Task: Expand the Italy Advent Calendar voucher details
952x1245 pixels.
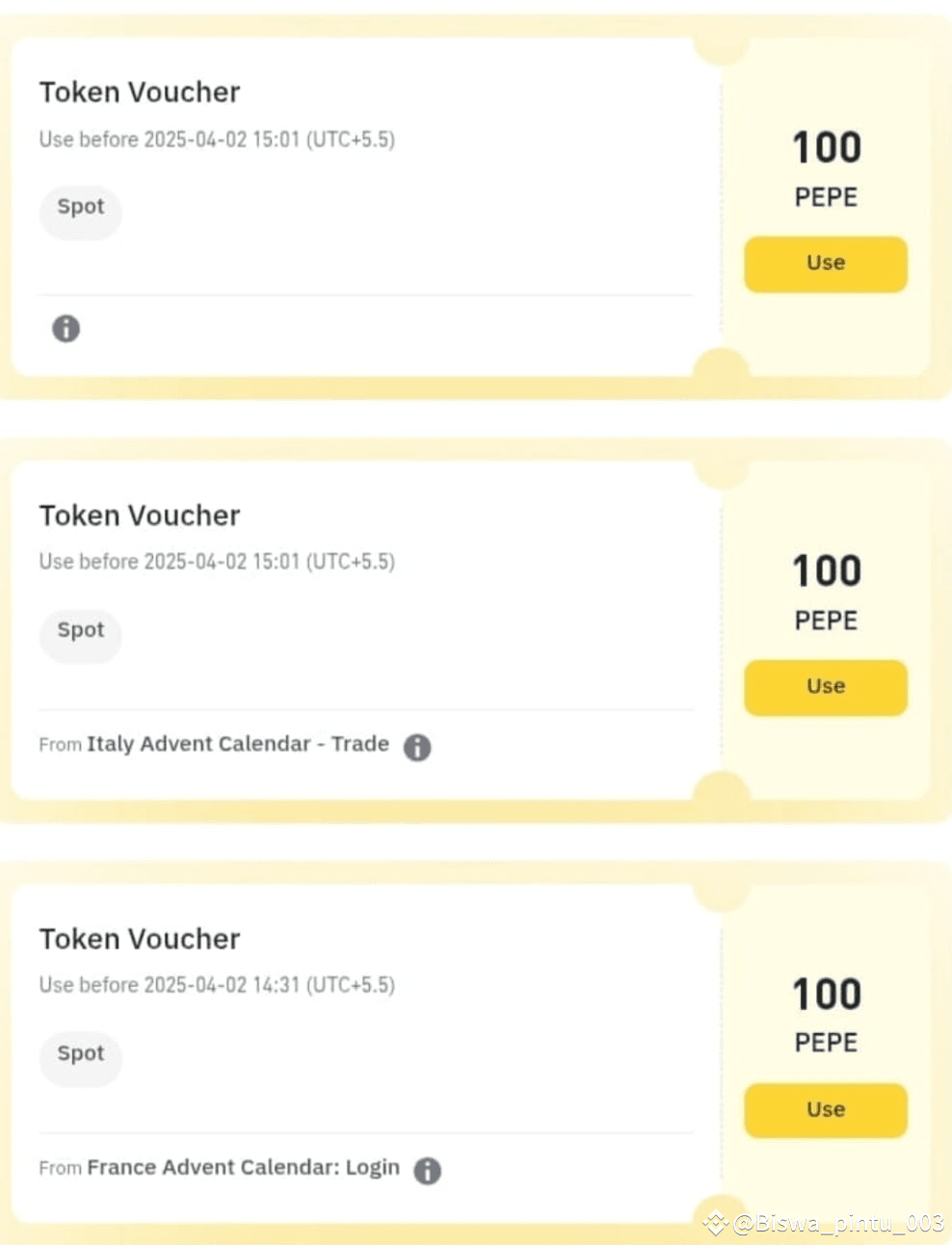Action: (140, 515)
